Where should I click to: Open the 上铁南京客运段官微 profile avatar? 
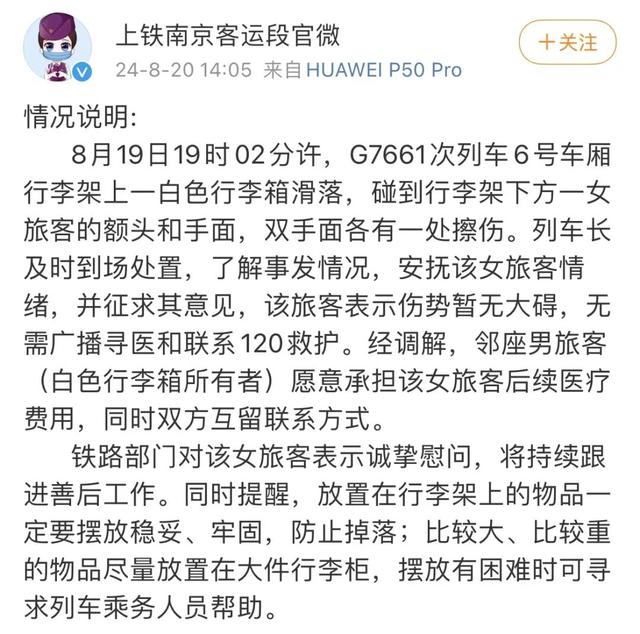[x=58, y=48]
